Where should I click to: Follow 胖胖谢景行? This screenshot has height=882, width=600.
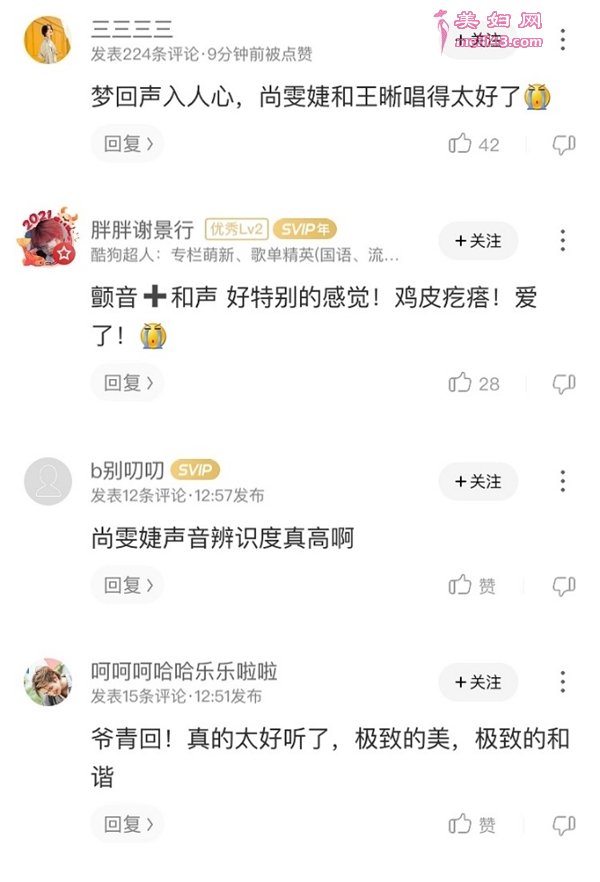click(478, 240)
